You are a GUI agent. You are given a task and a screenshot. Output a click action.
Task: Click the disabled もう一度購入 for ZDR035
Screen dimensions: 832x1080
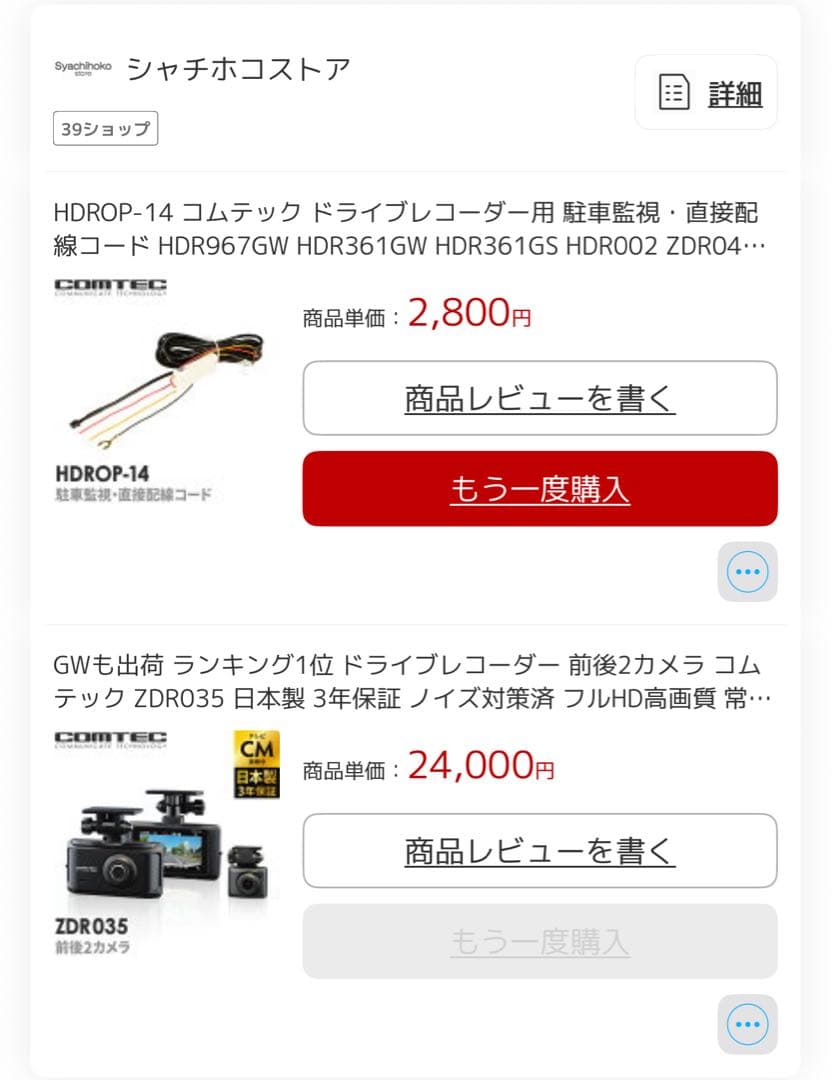[540, 941]
